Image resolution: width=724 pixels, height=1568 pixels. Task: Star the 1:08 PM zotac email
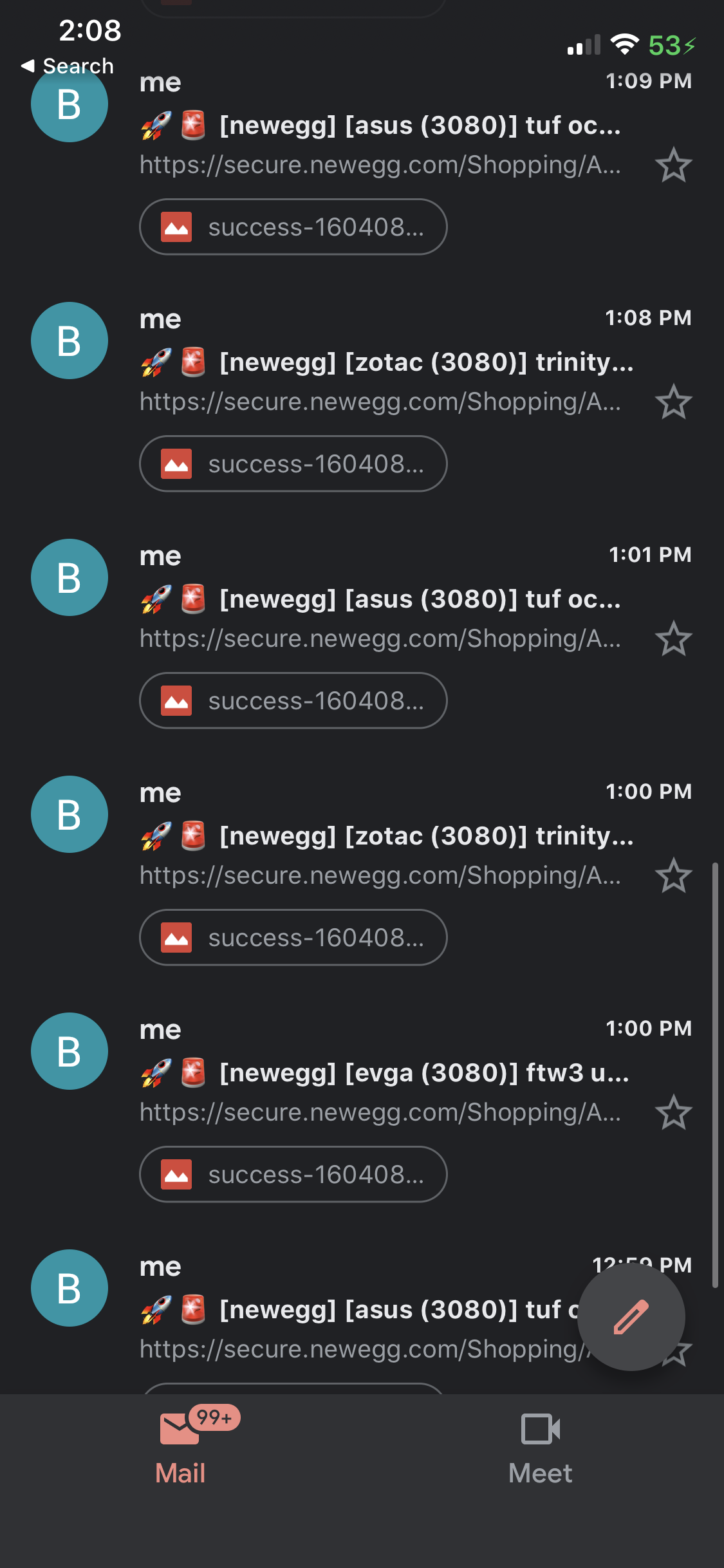point(673,402)
